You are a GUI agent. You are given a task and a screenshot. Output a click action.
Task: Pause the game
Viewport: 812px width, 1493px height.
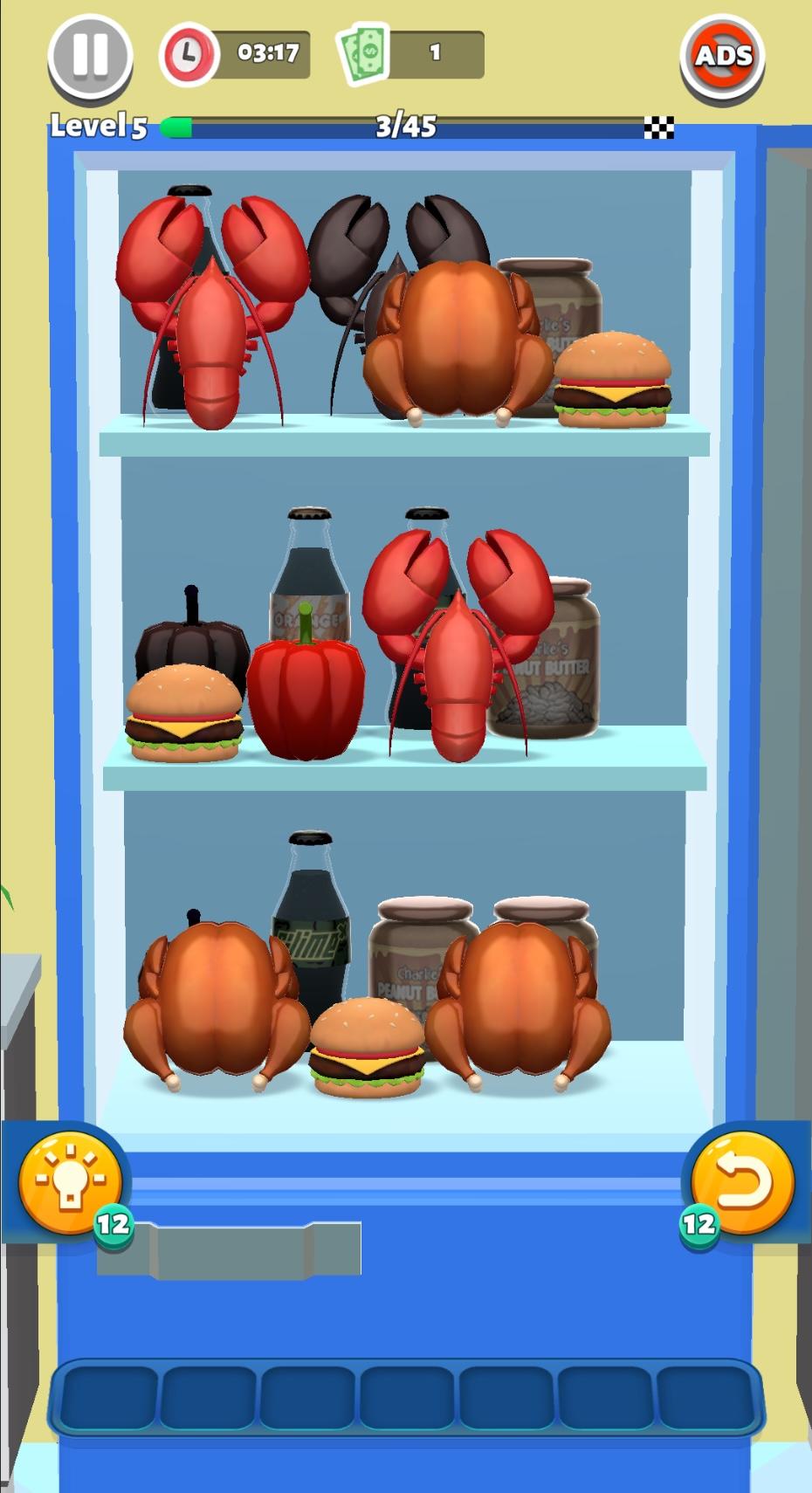tap(90, 56)
